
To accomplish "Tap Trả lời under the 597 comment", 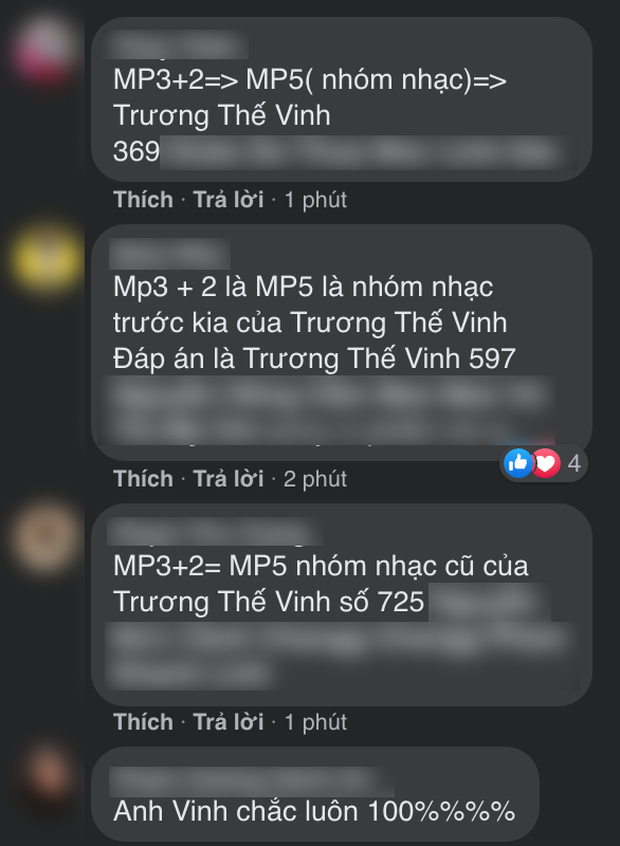I will [x=228, y=479].
